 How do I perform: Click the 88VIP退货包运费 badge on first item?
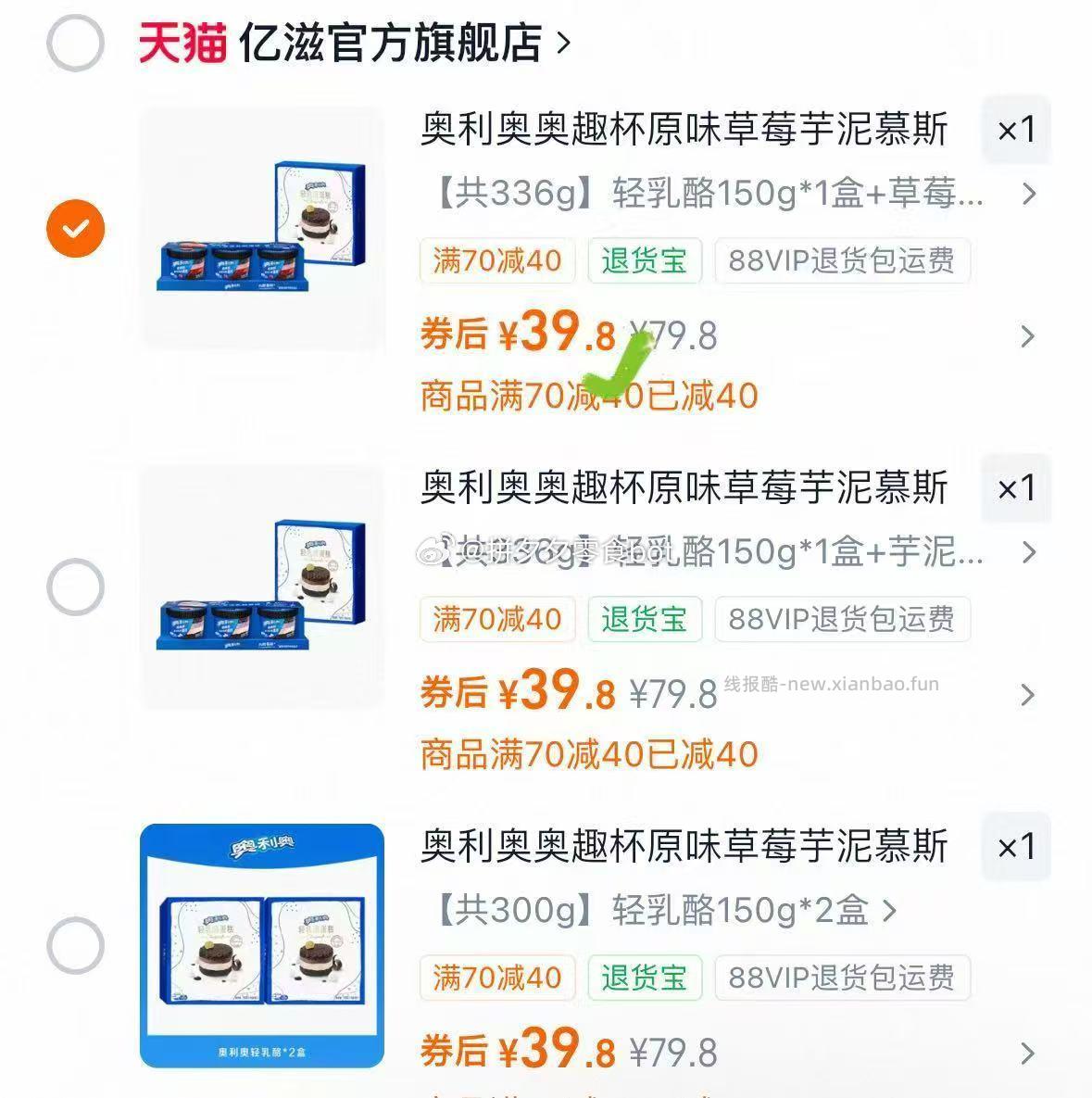tap(843, 262)
